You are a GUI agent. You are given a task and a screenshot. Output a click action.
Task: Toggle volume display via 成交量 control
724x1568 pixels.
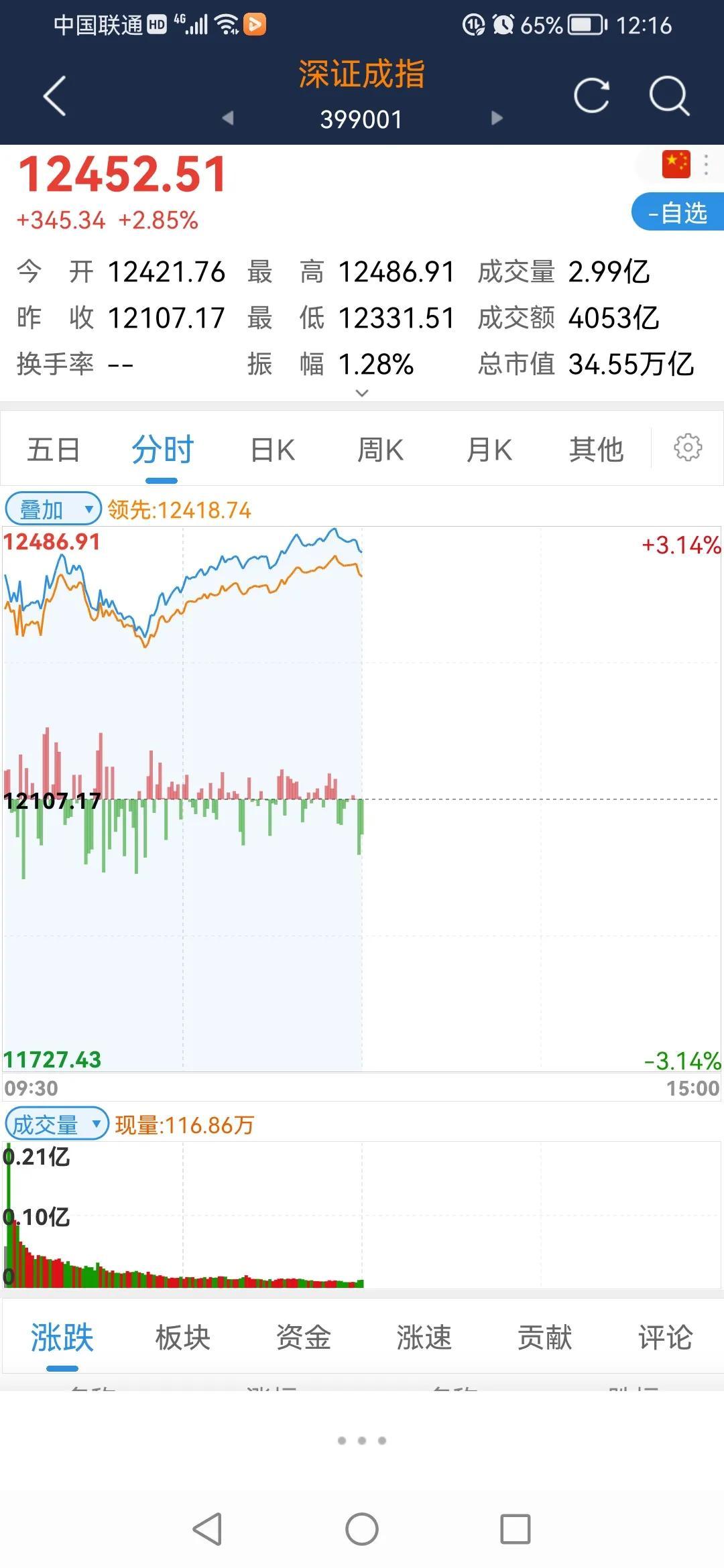click(44, 1124)
